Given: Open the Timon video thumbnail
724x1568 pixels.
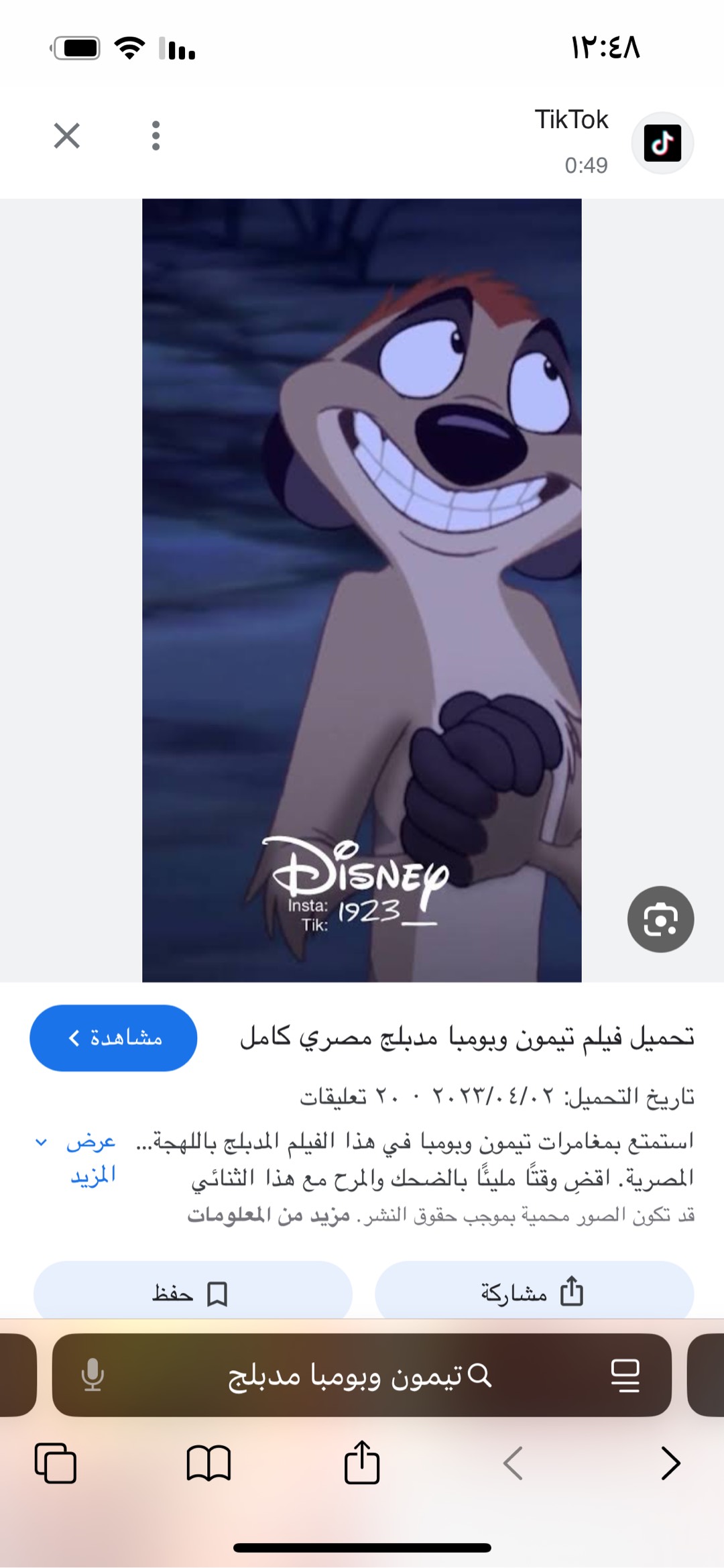Looking at the screenshot, I should pos(362,590).
